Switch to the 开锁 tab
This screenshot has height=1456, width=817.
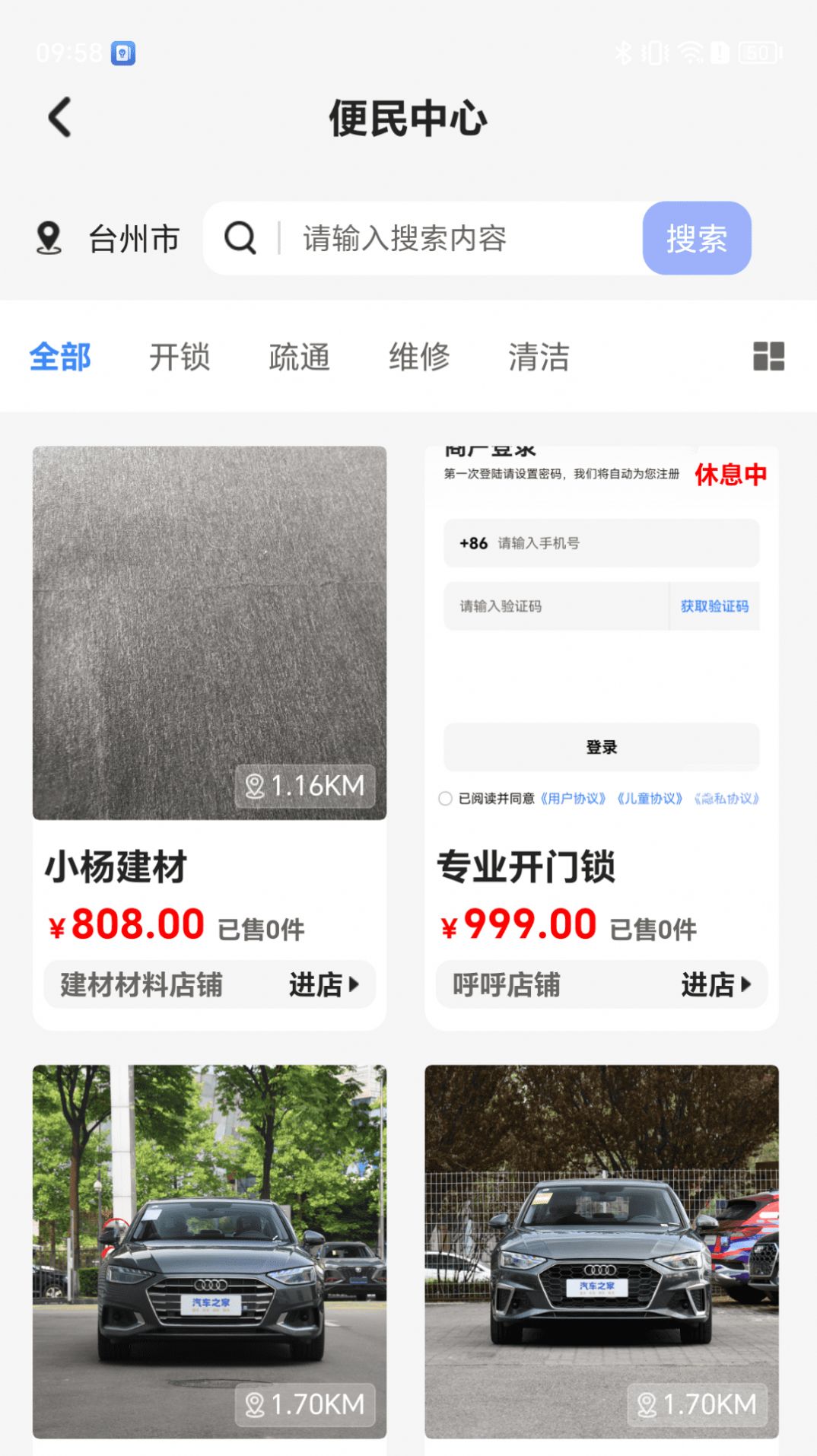click(x=180, y=356)
